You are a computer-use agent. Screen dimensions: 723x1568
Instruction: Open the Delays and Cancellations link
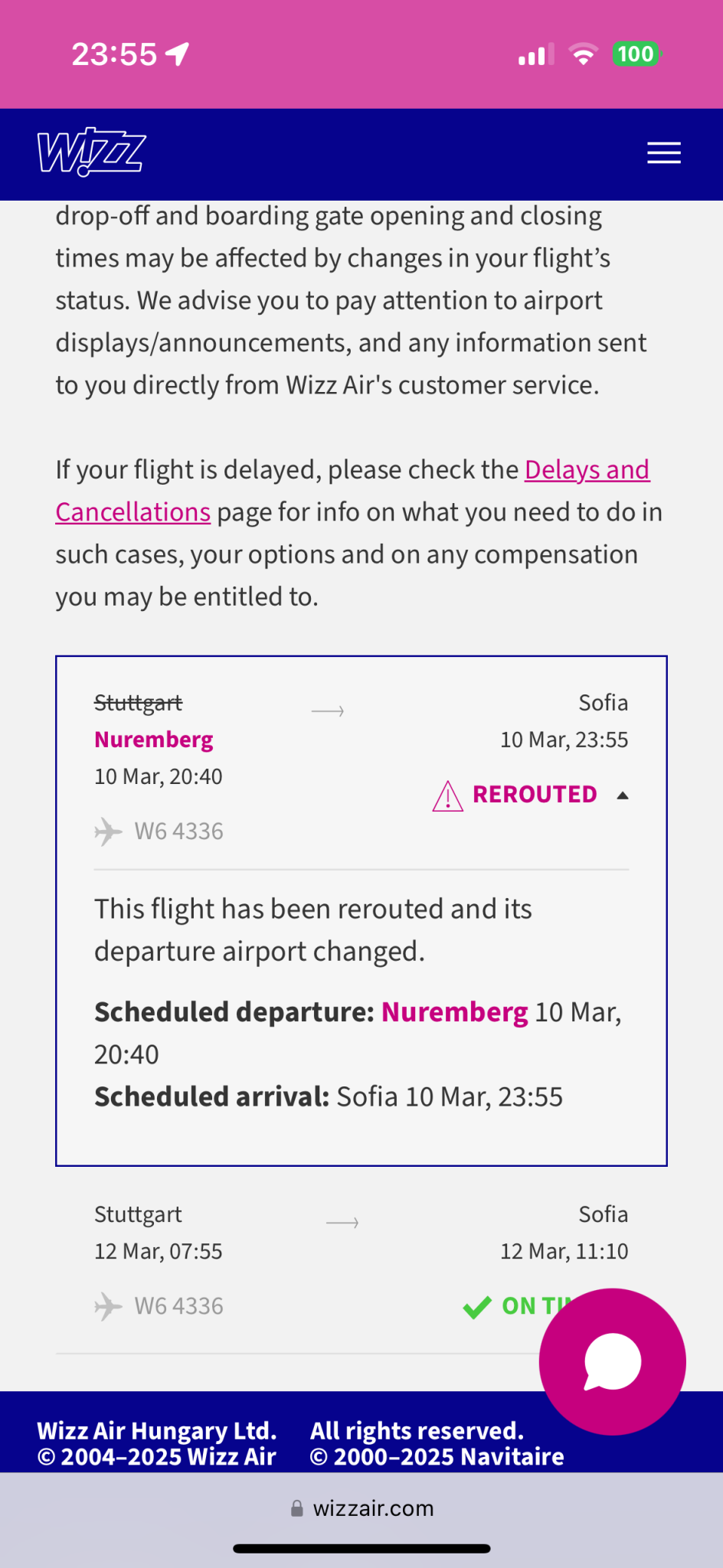[x=352, y=491]
